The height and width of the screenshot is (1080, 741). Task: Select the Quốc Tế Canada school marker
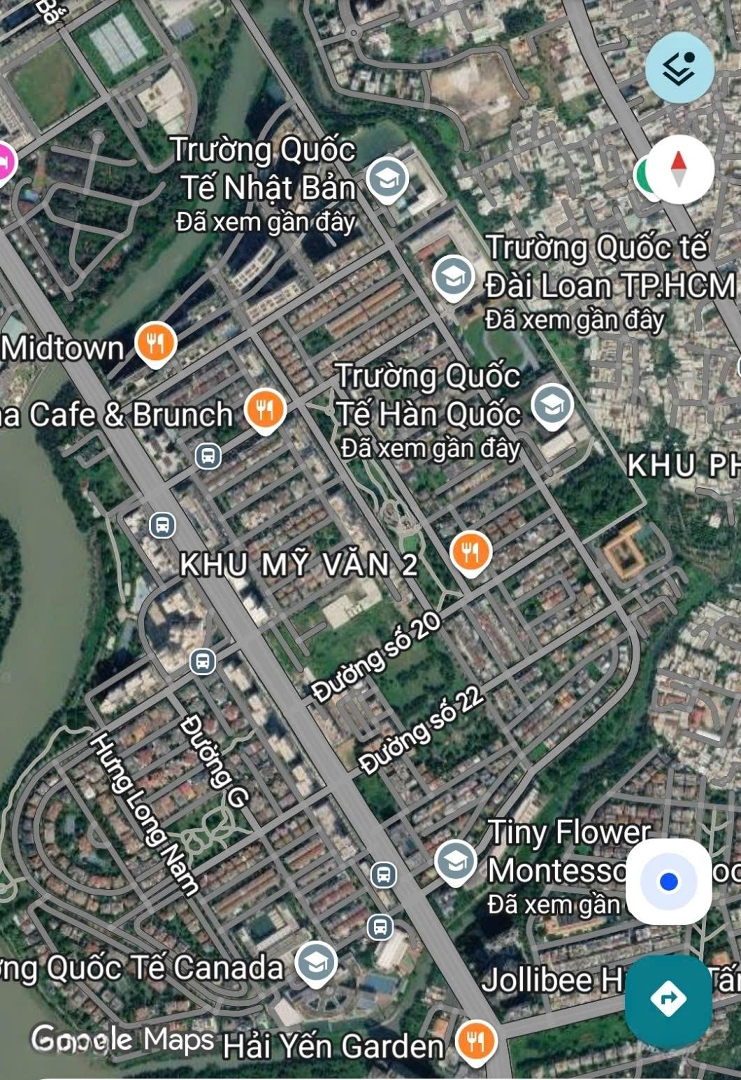(x=317, y=964)
